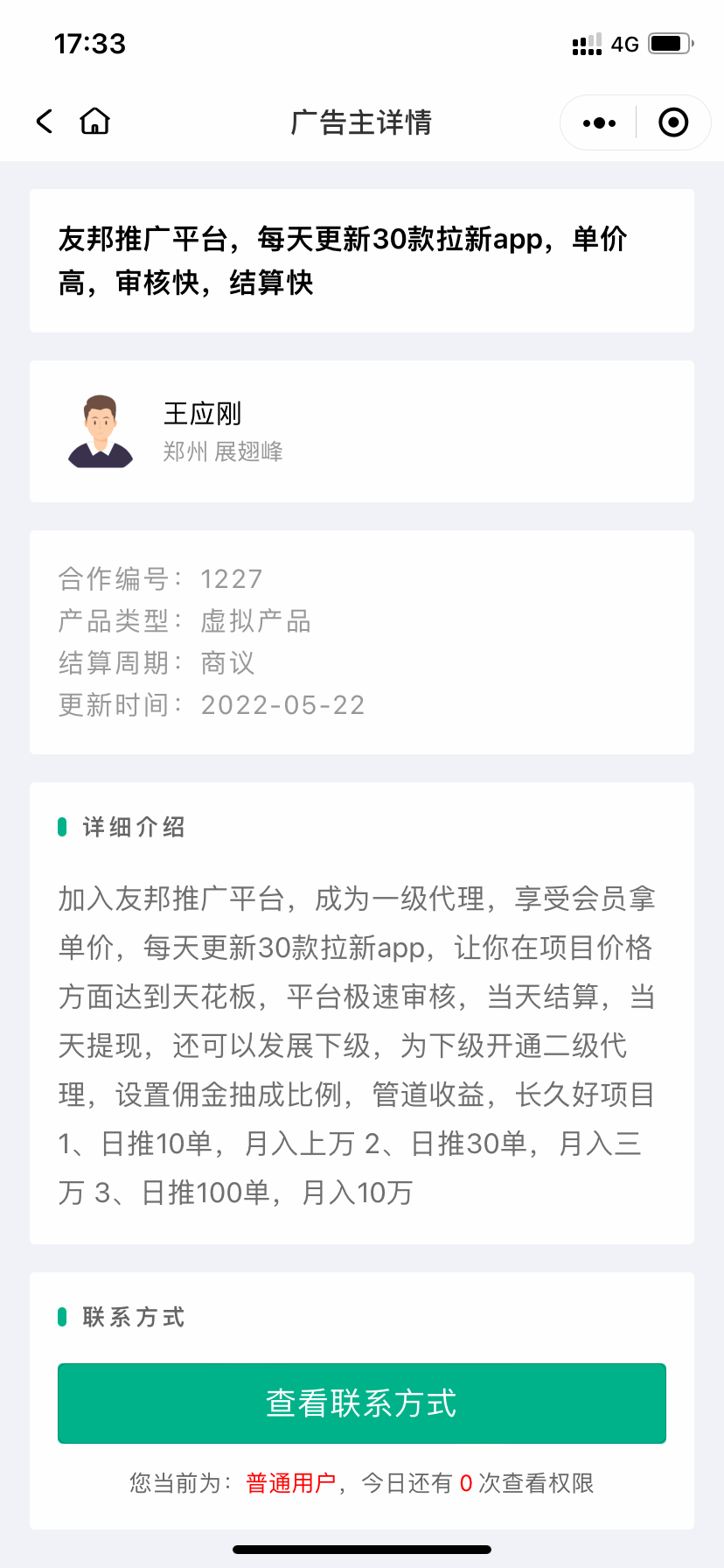Select the green marker beside 联系方式

coord(61,1315)
